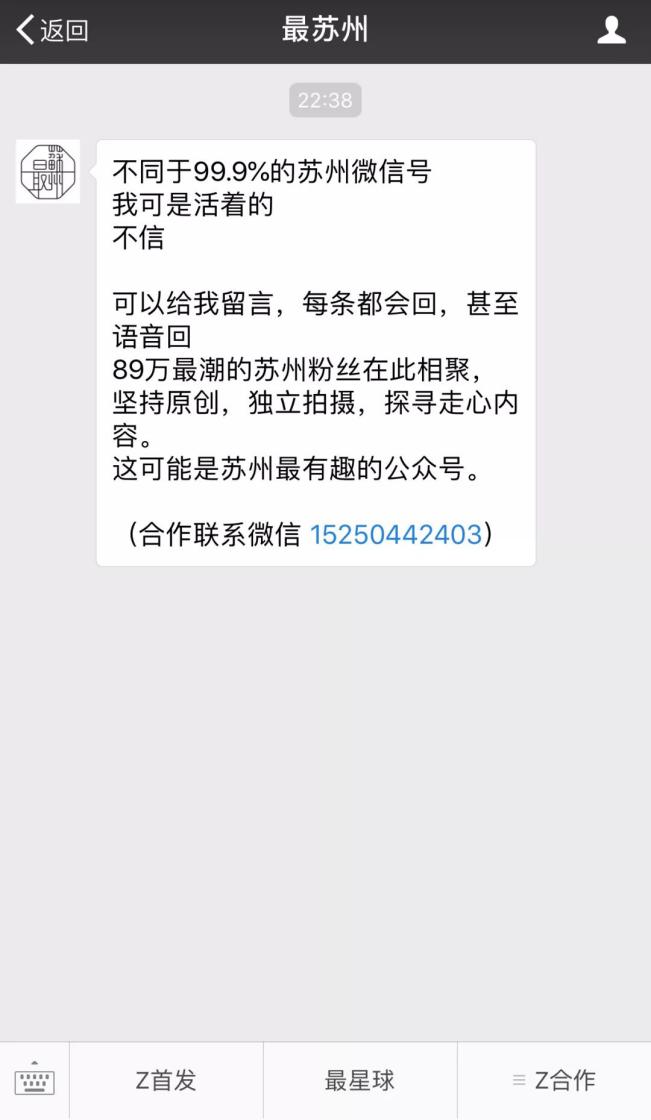Viewport: 651px width, 1120px height.
Task: Switch to keyboard input mode
Action: [35, 1081]
